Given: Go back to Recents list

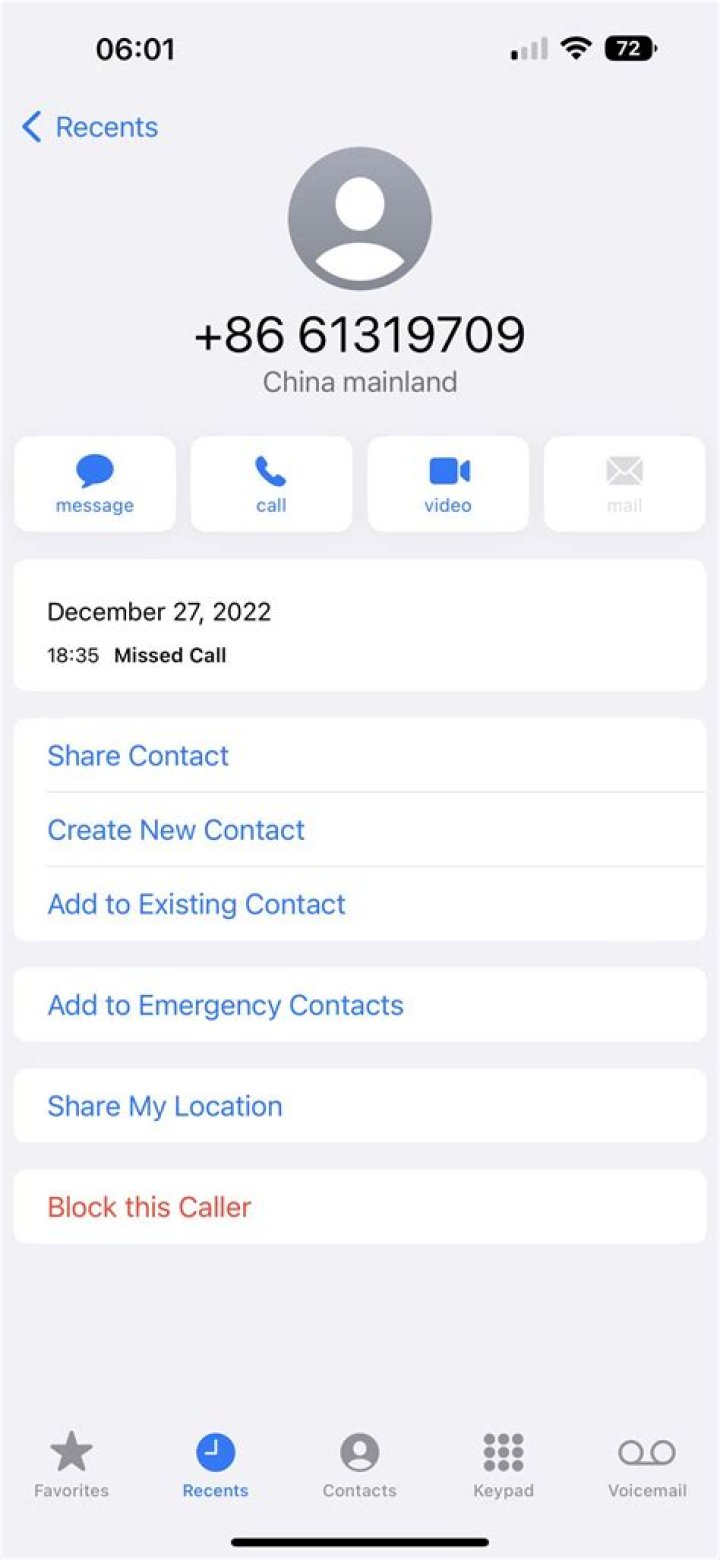Looking at the screenshot, I should click(90, 127).
